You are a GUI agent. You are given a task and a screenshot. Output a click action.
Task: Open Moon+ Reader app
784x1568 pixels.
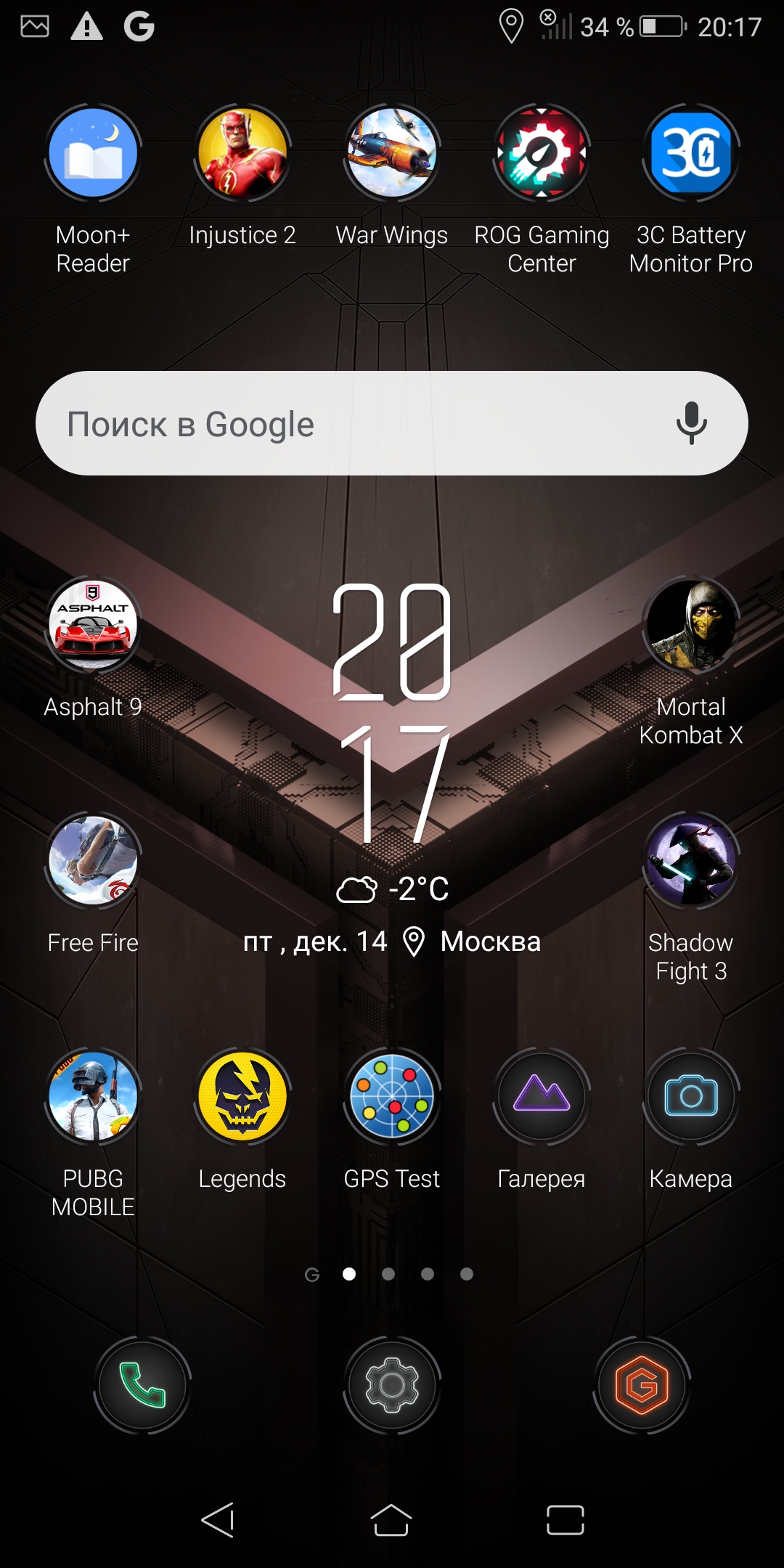pos(93,153)
